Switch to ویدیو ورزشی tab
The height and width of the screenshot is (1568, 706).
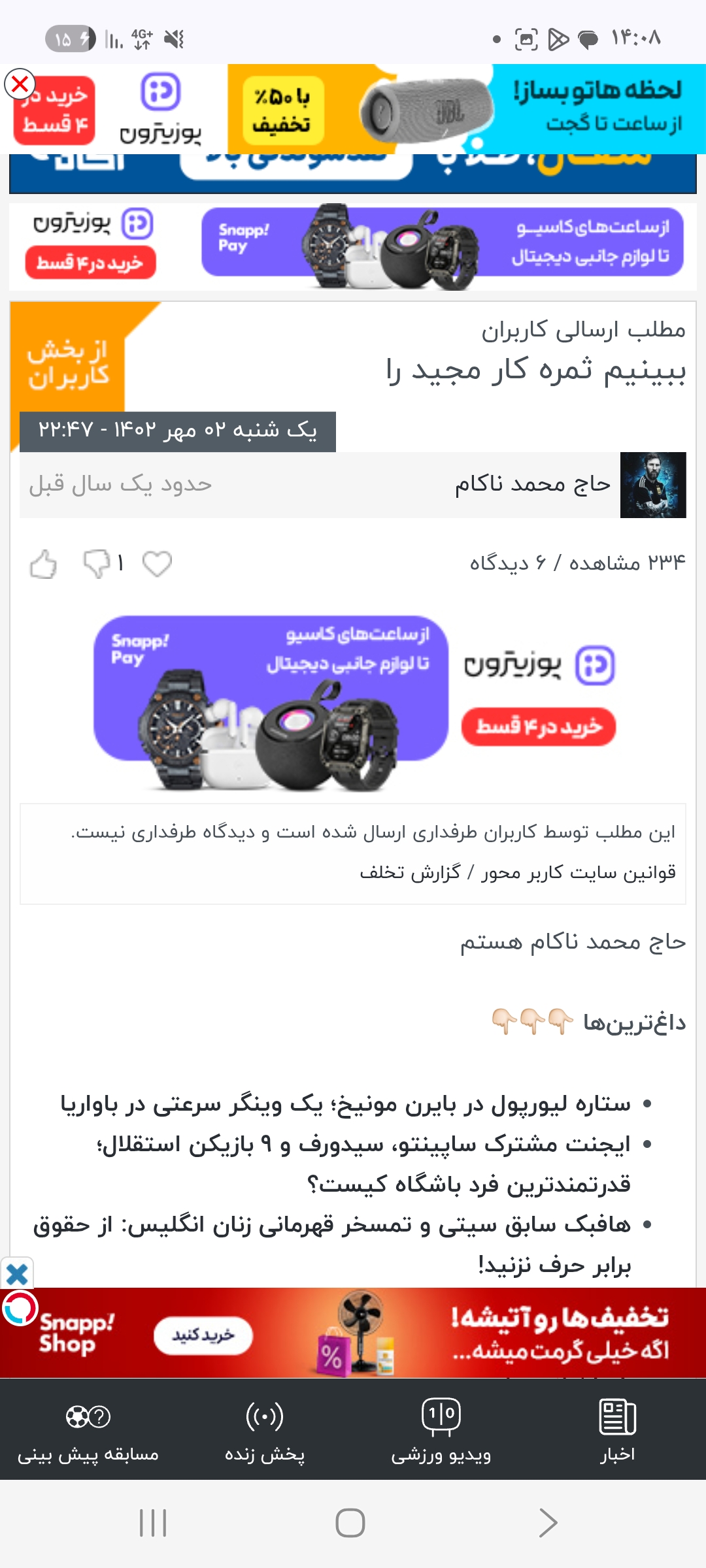[441, 1431]
